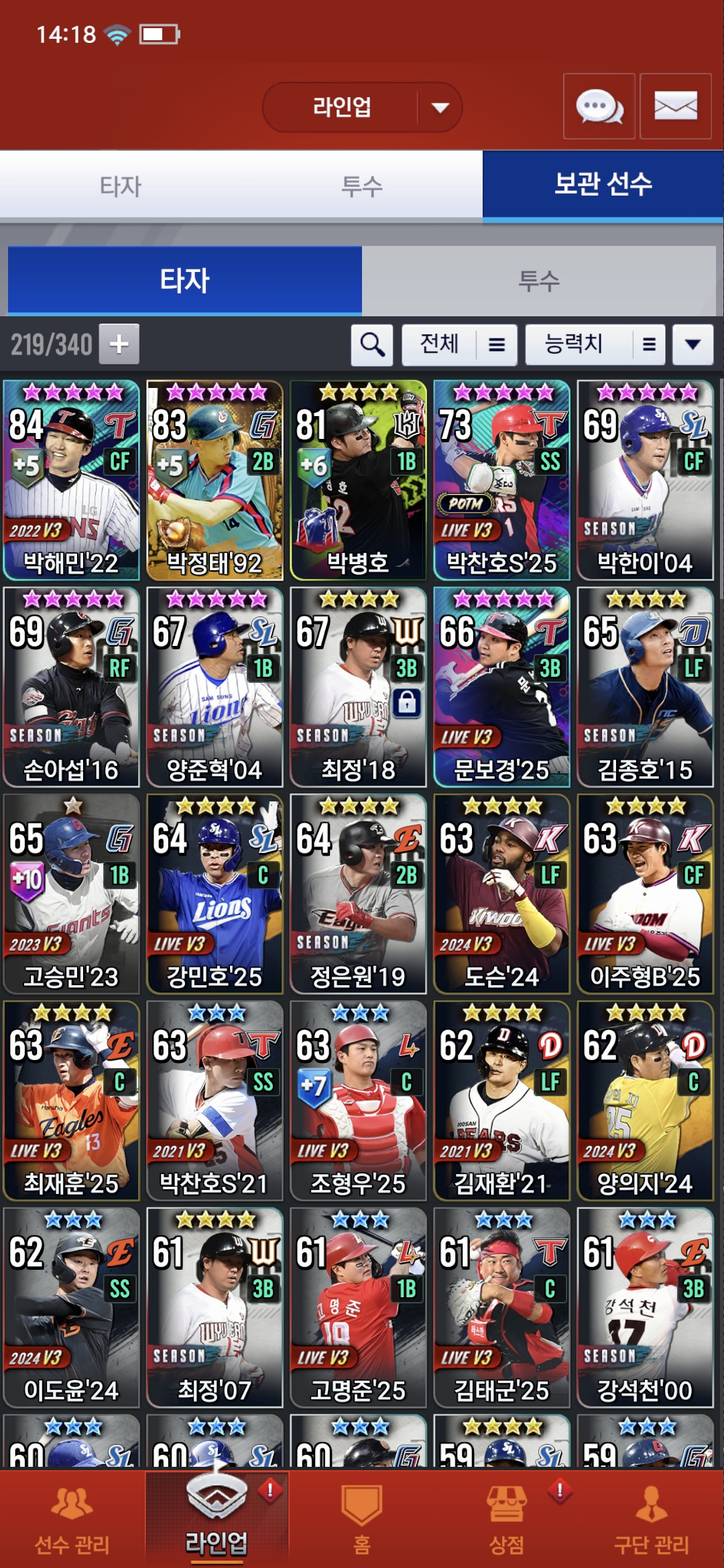Viewport: 724px width, 1568px height.
Task: Switch to the 투수 sub-tab under 보관 선수
Action: pyautogui.click(x=539, y=281)
